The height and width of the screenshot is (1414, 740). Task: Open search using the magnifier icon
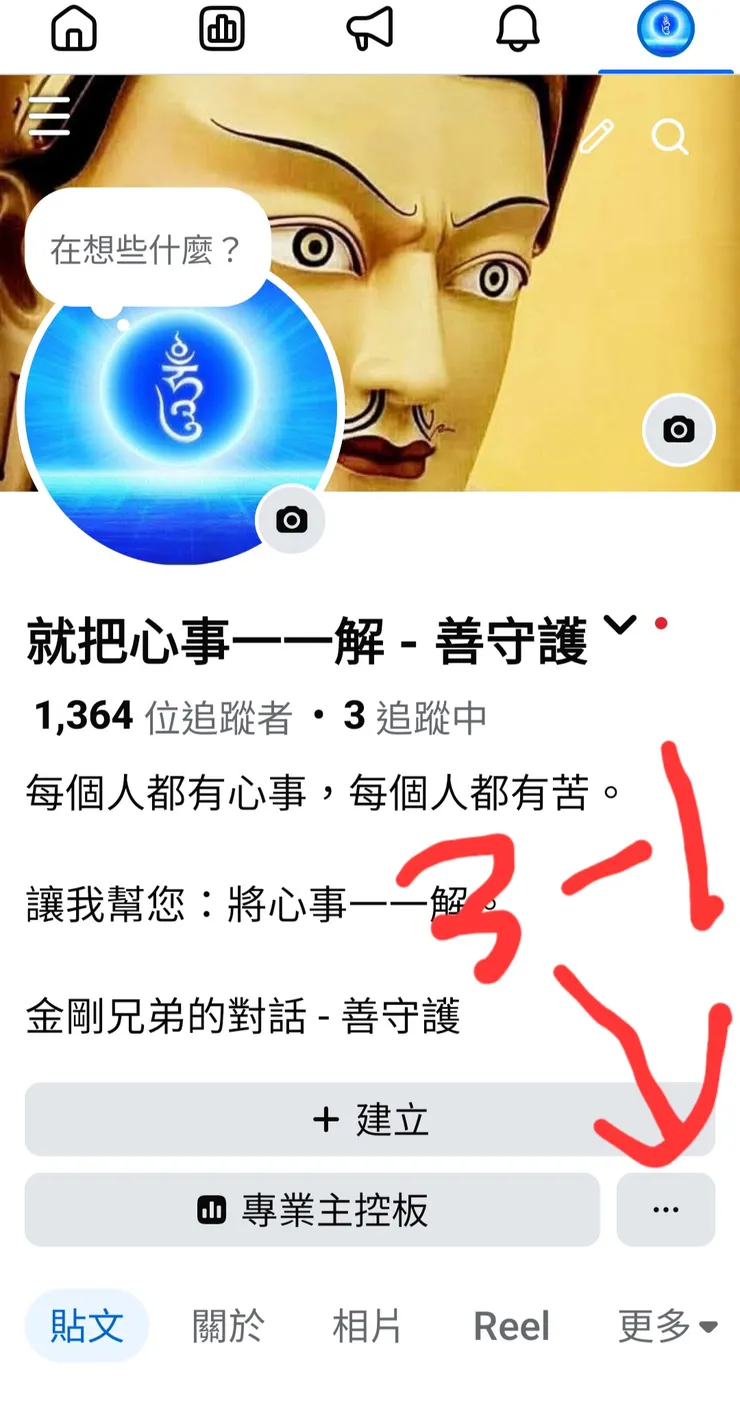coord(671,139)
